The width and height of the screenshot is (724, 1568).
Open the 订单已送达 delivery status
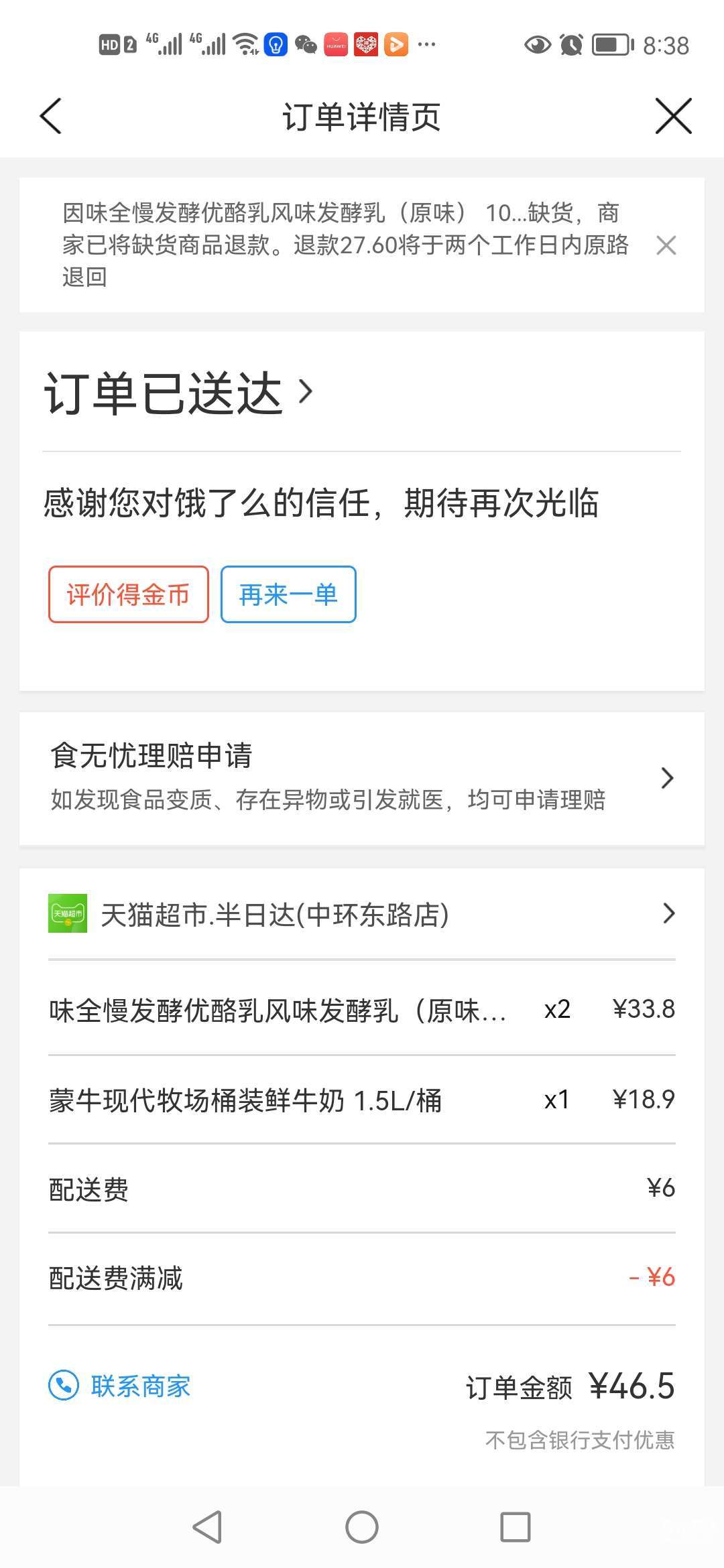point(178,393)
